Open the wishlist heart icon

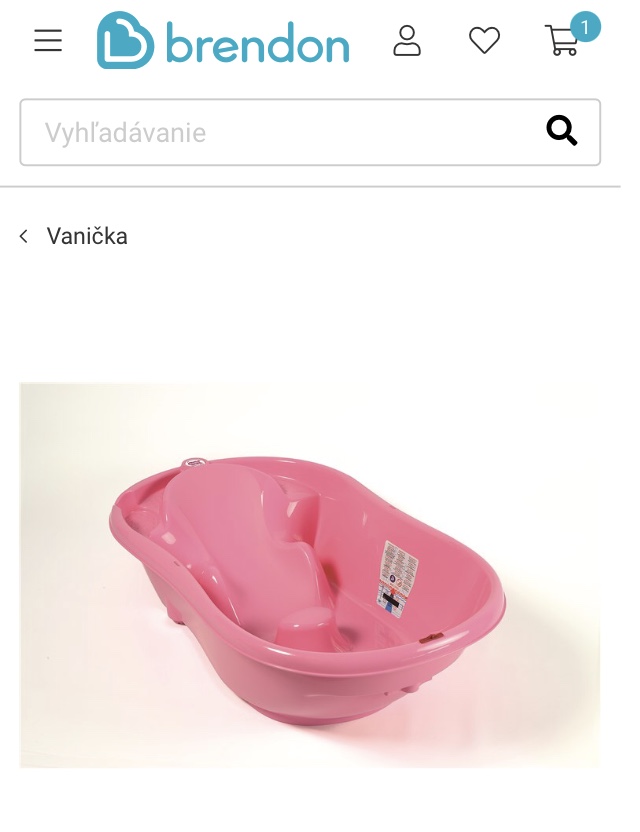pos(484,41)
